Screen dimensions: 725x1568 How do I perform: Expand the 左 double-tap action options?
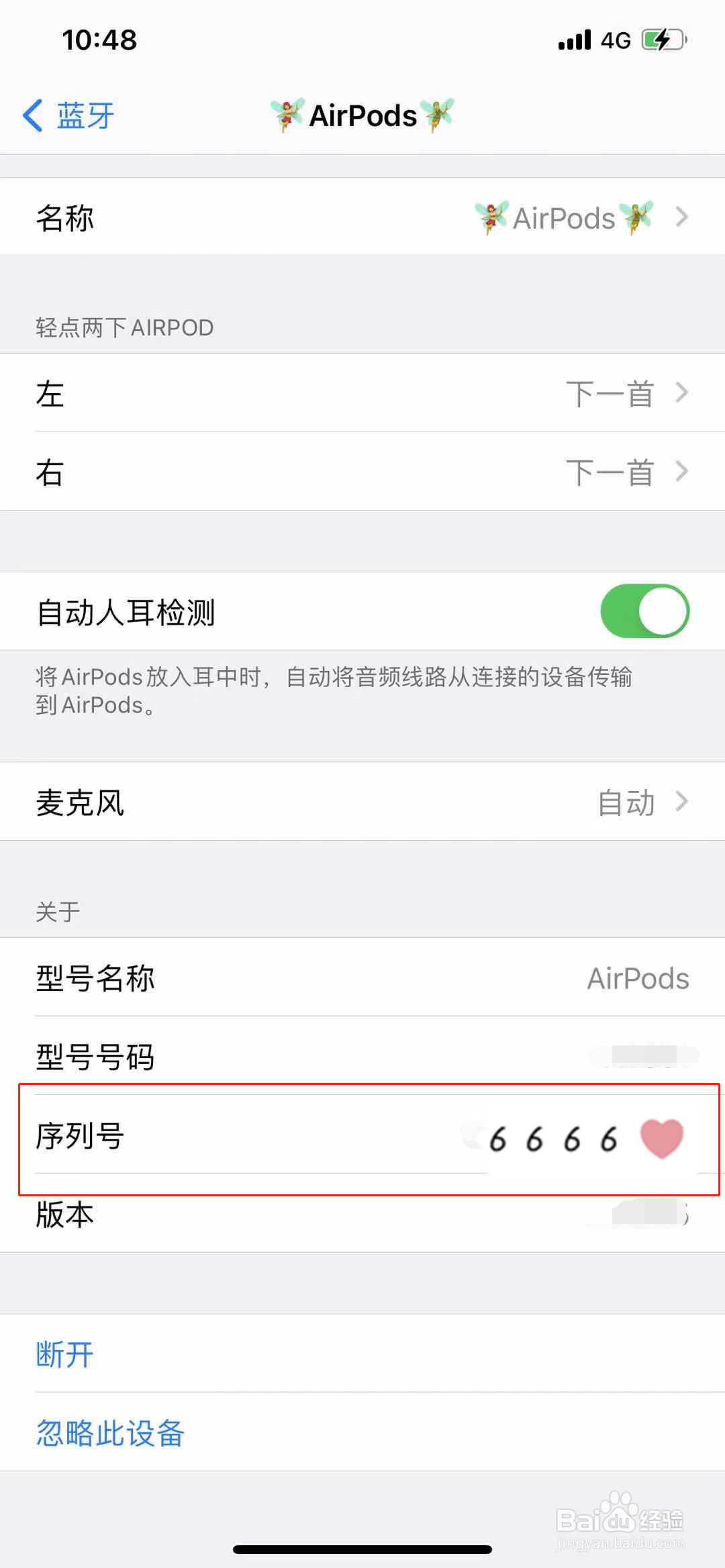click(682, 393)
